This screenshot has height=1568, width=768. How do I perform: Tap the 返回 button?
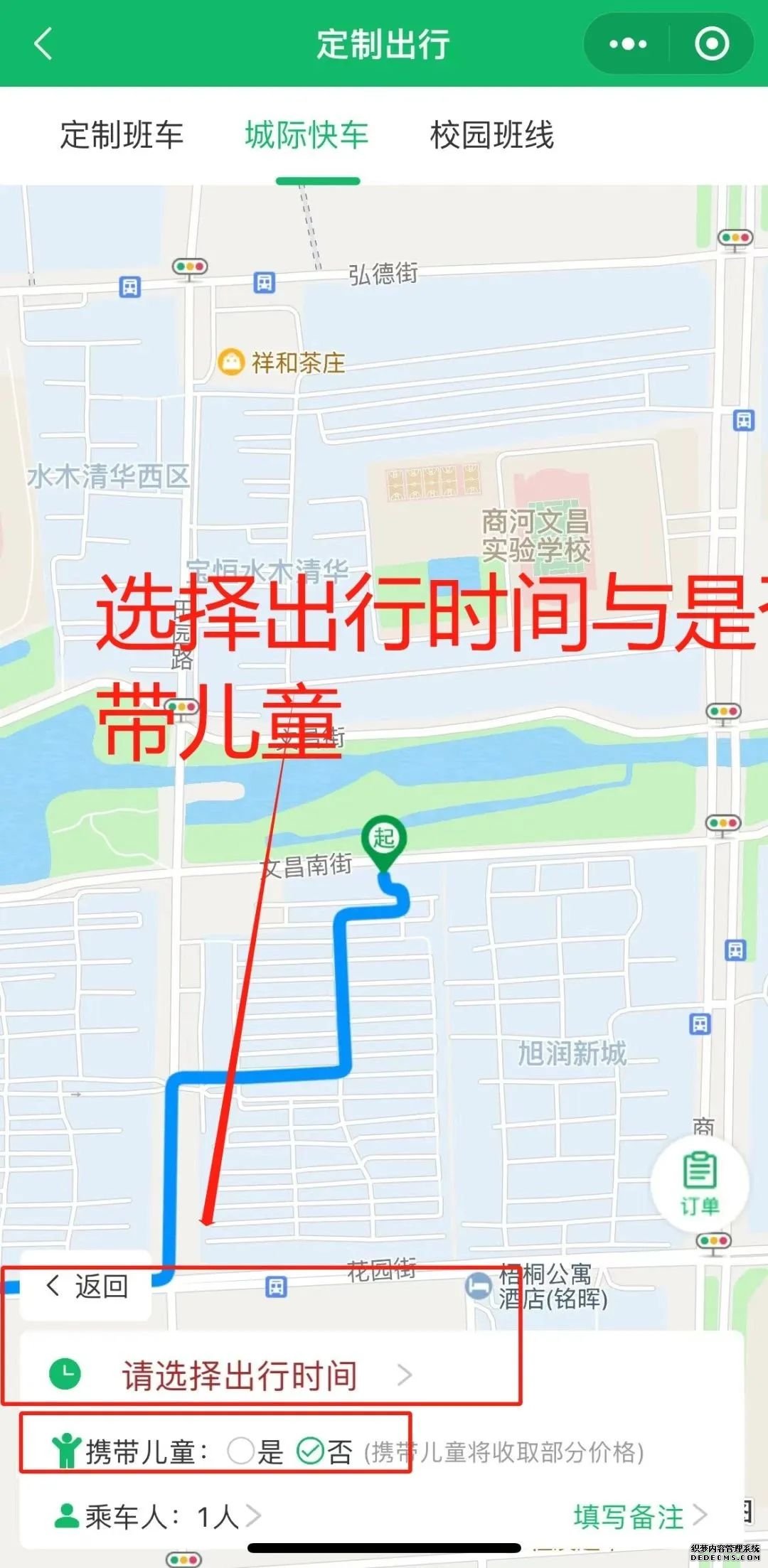[x=87, y=1287]
